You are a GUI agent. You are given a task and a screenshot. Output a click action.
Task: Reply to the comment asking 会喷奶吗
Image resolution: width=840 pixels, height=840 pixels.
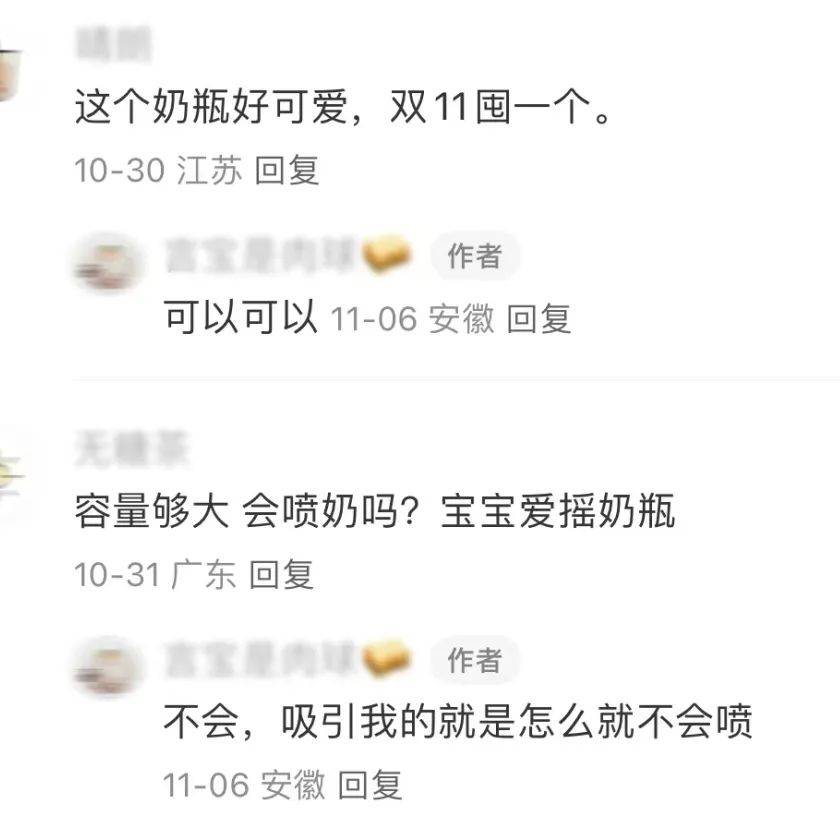coord(281,574)
